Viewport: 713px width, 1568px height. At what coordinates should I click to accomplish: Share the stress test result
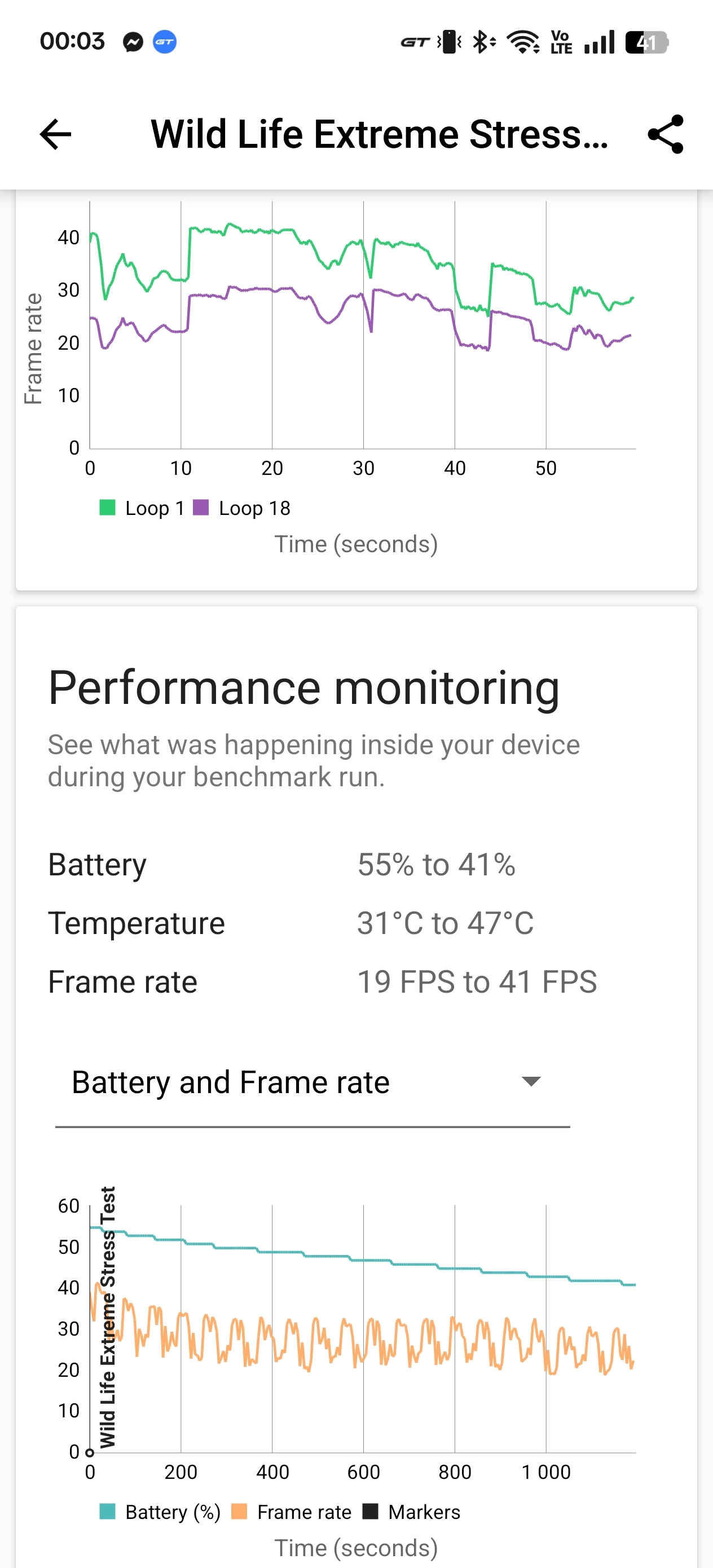[x=666, y=134]
